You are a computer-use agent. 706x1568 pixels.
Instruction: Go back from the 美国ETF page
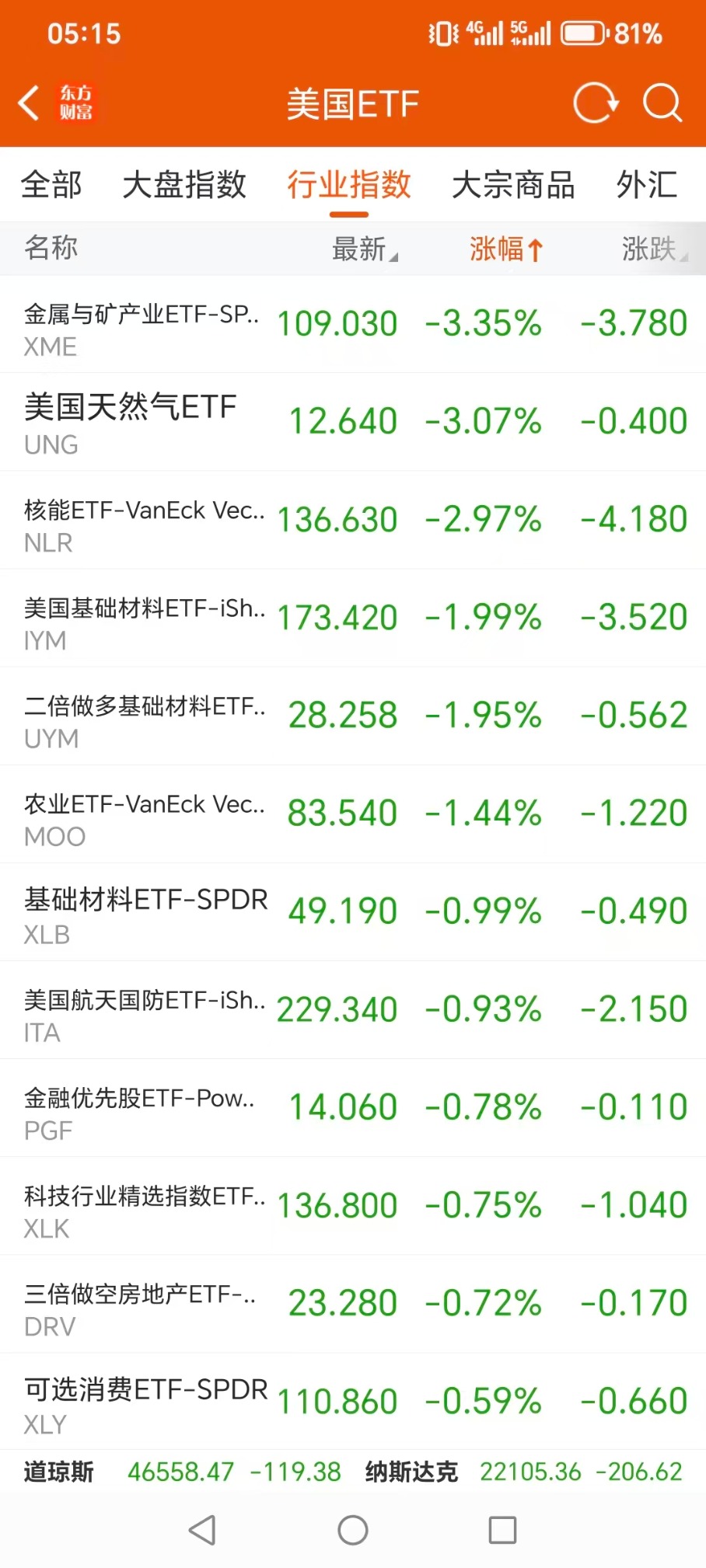[30, 103]
